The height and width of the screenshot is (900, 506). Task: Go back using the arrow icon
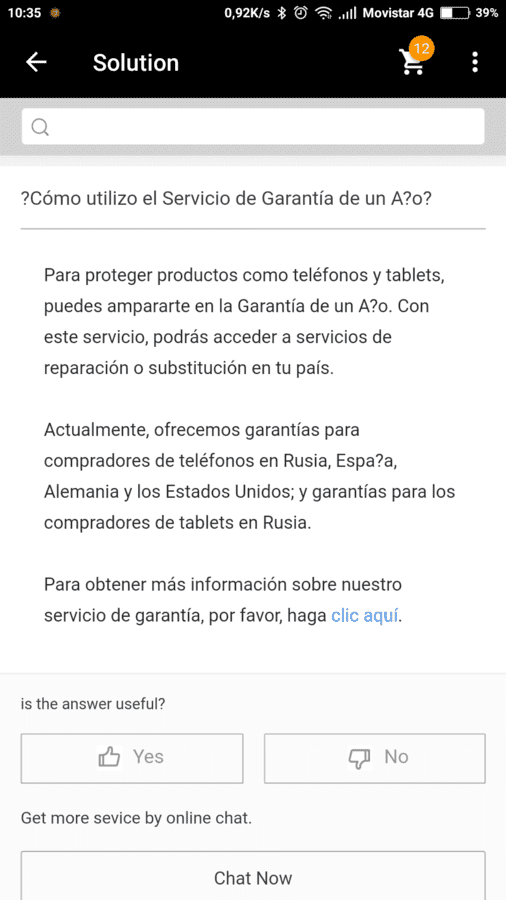click(36, 63)
